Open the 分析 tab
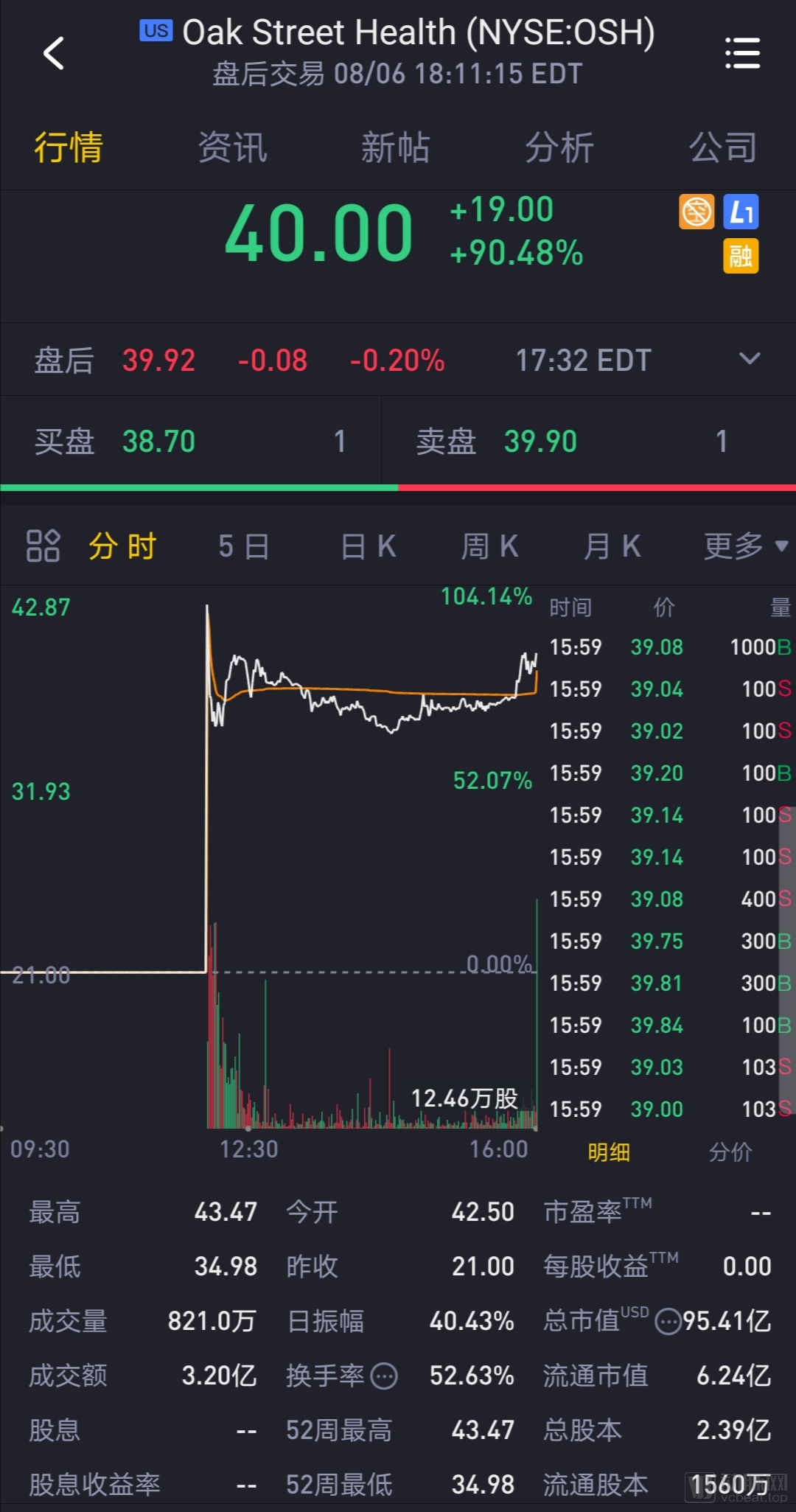The image size is (796, 1512). (559, 147)
